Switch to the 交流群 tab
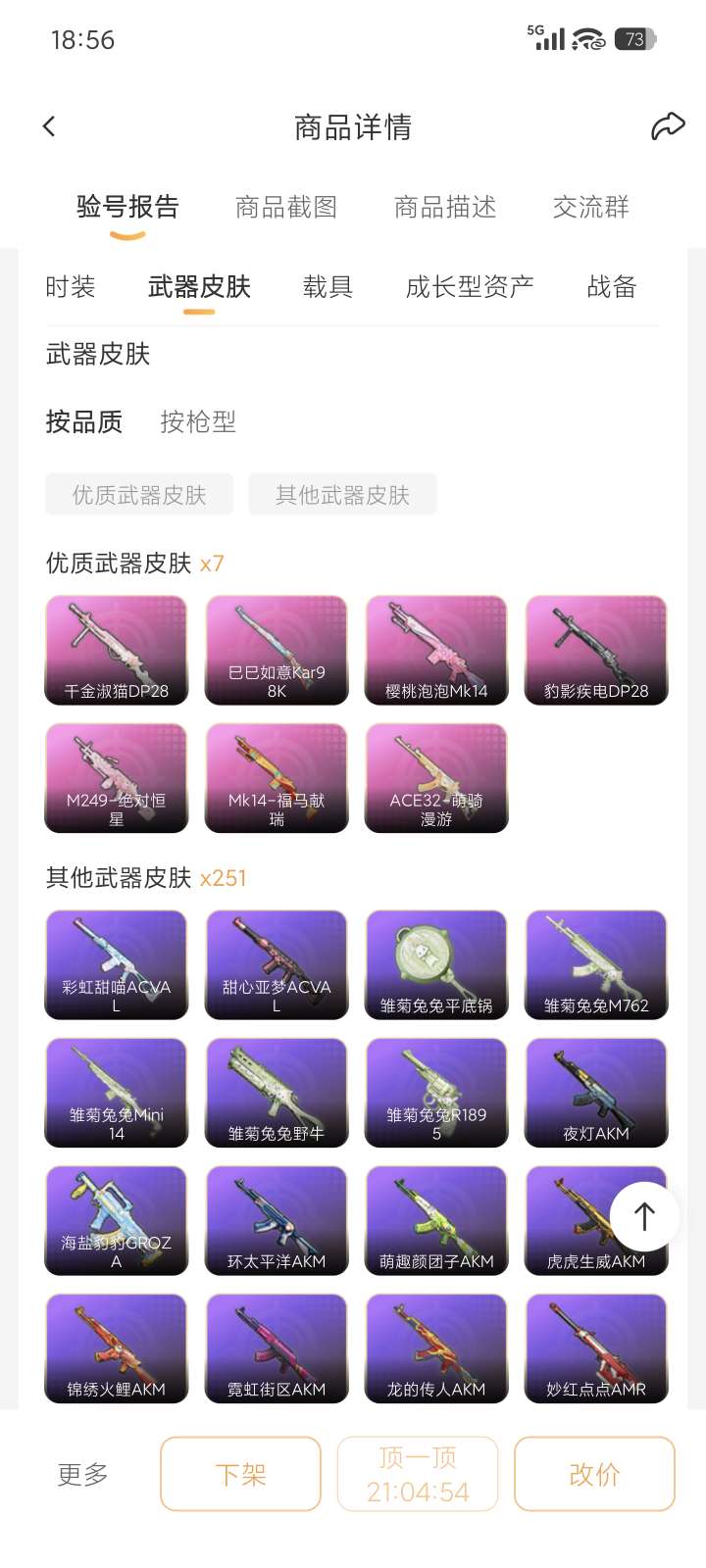 [590, 207]
